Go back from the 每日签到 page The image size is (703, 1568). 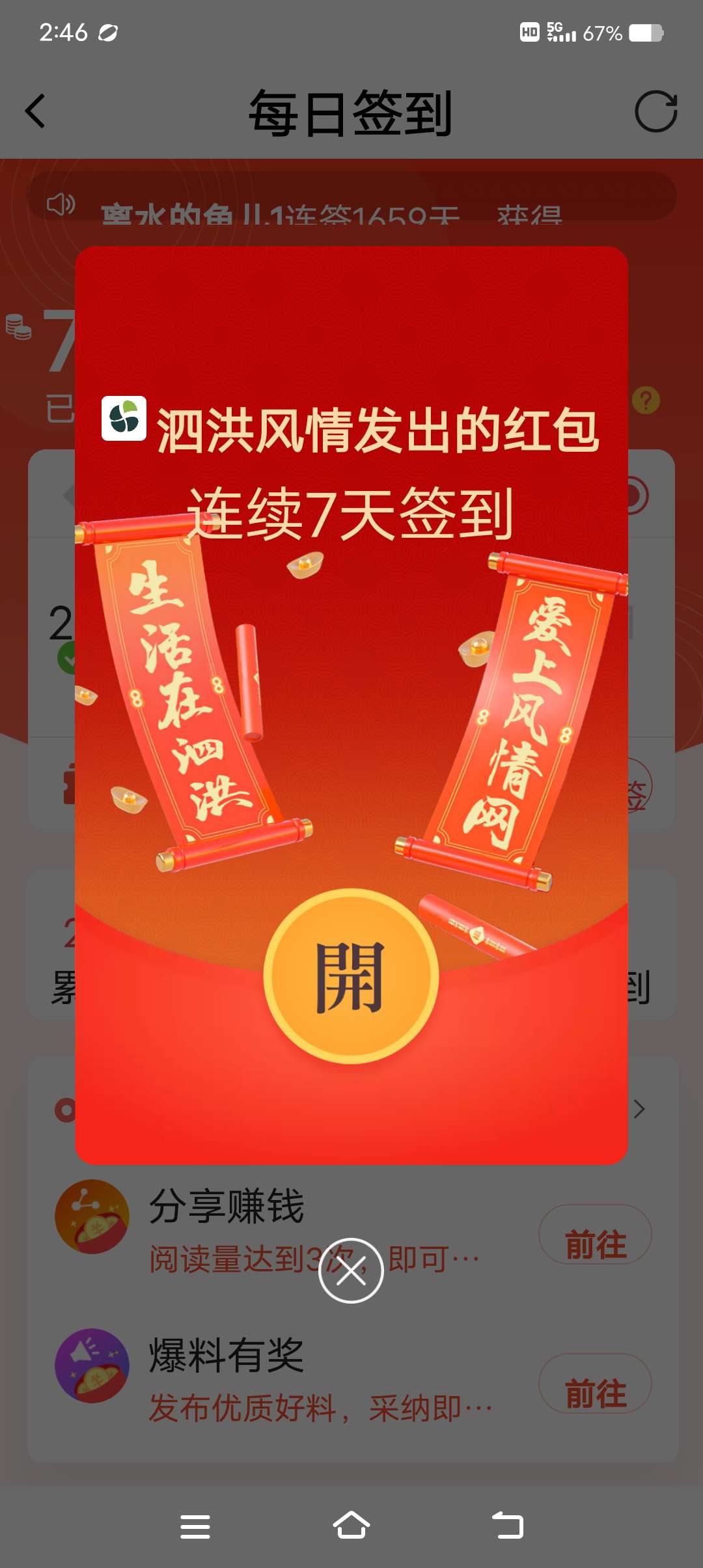pyautogui.click(x=36, y=111)
